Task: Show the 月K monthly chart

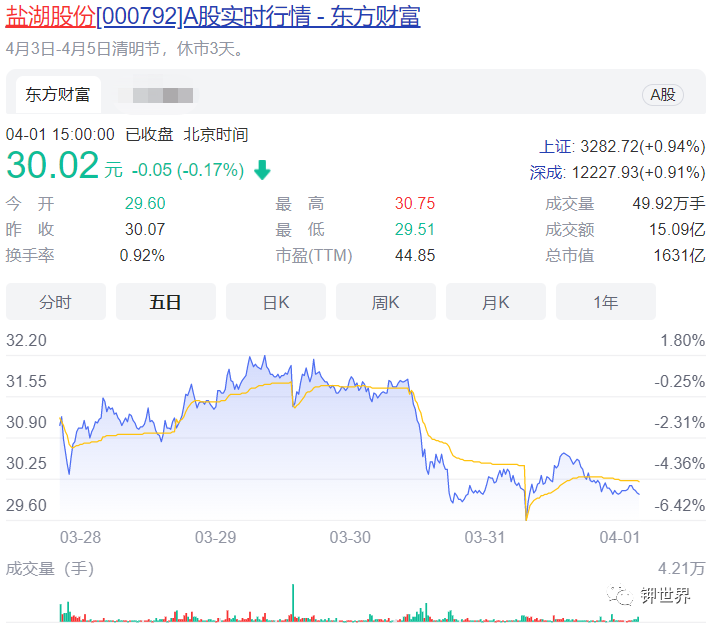Action: click(x=496, y=302)
